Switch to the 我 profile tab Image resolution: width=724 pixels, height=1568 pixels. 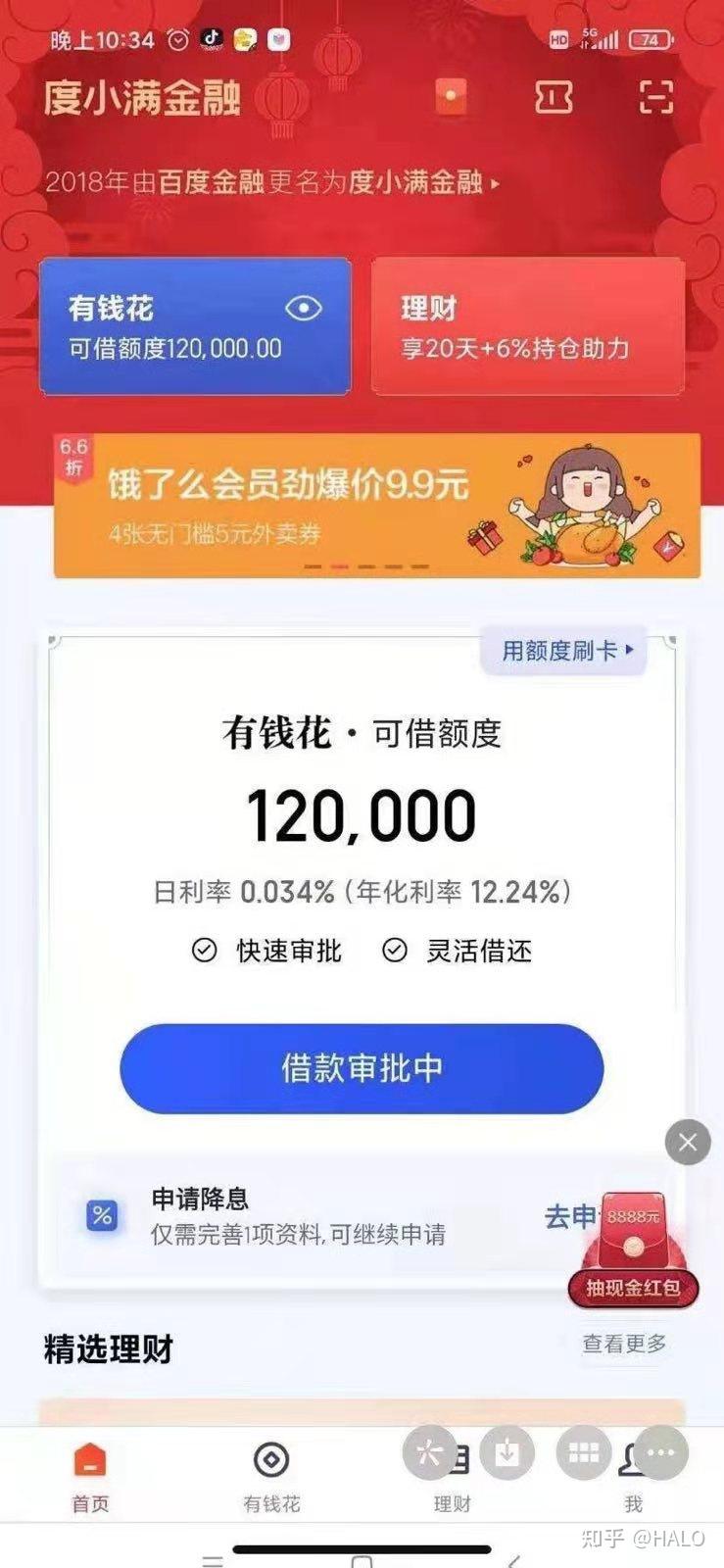click(634, 1478)
